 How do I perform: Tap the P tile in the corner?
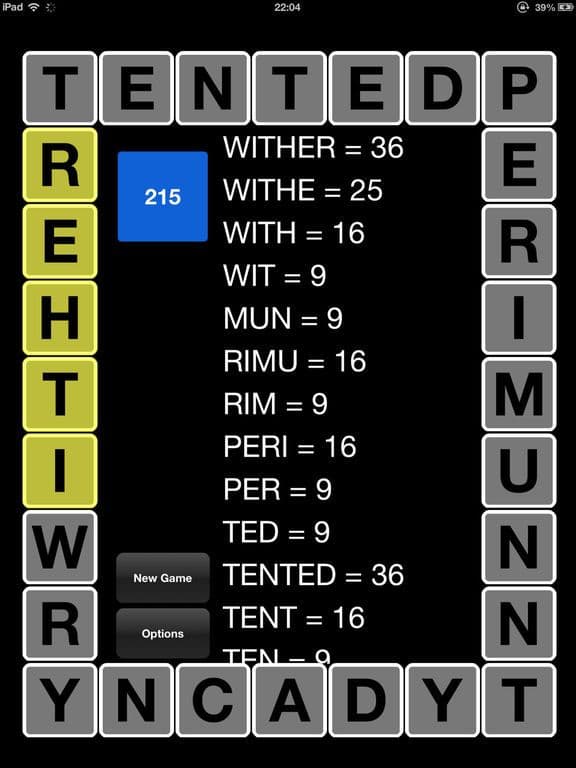coord(519,88)
